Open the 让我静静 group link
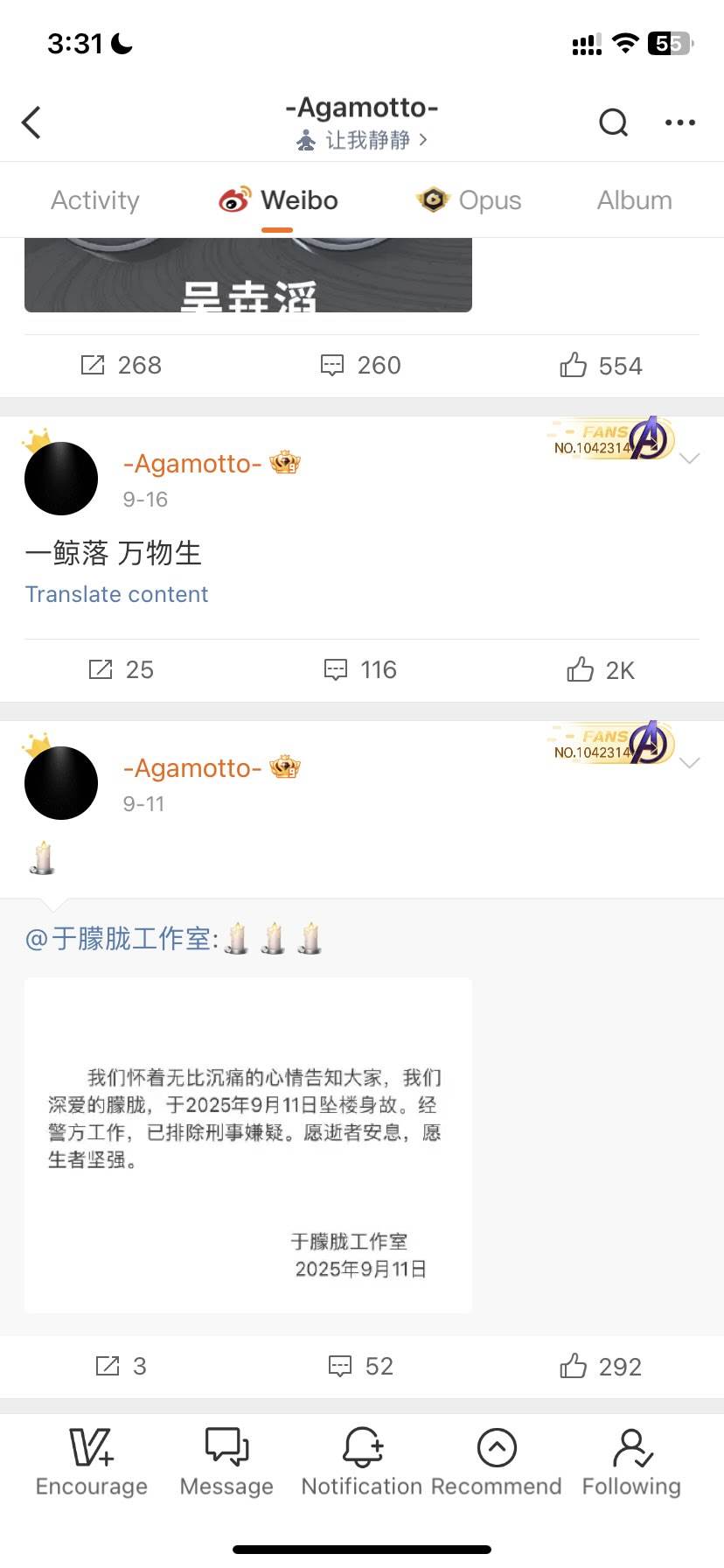The height and width of the screenshot is (1568, 724). pos(362,140)
